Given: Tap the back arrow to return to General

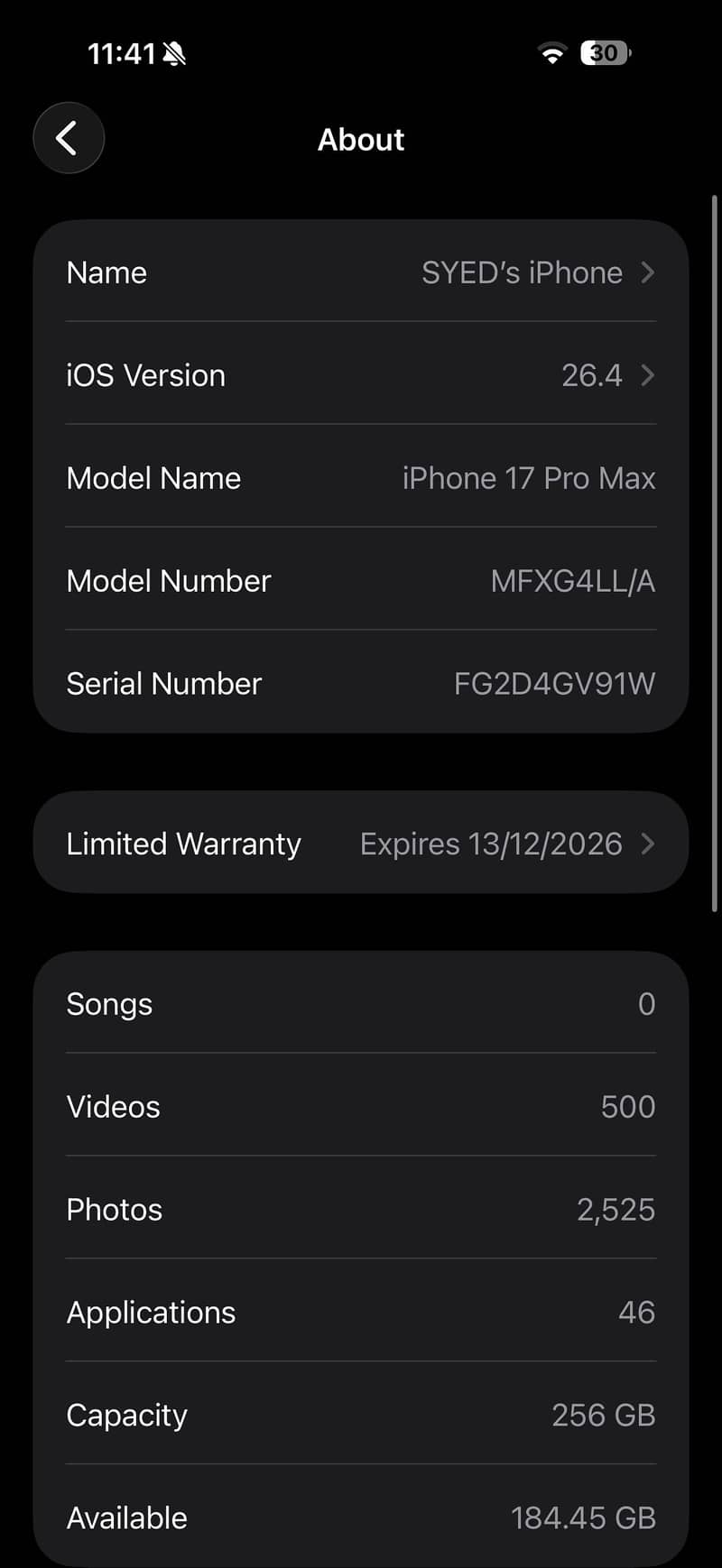Looking at the screenshot, I should [69, 138].
